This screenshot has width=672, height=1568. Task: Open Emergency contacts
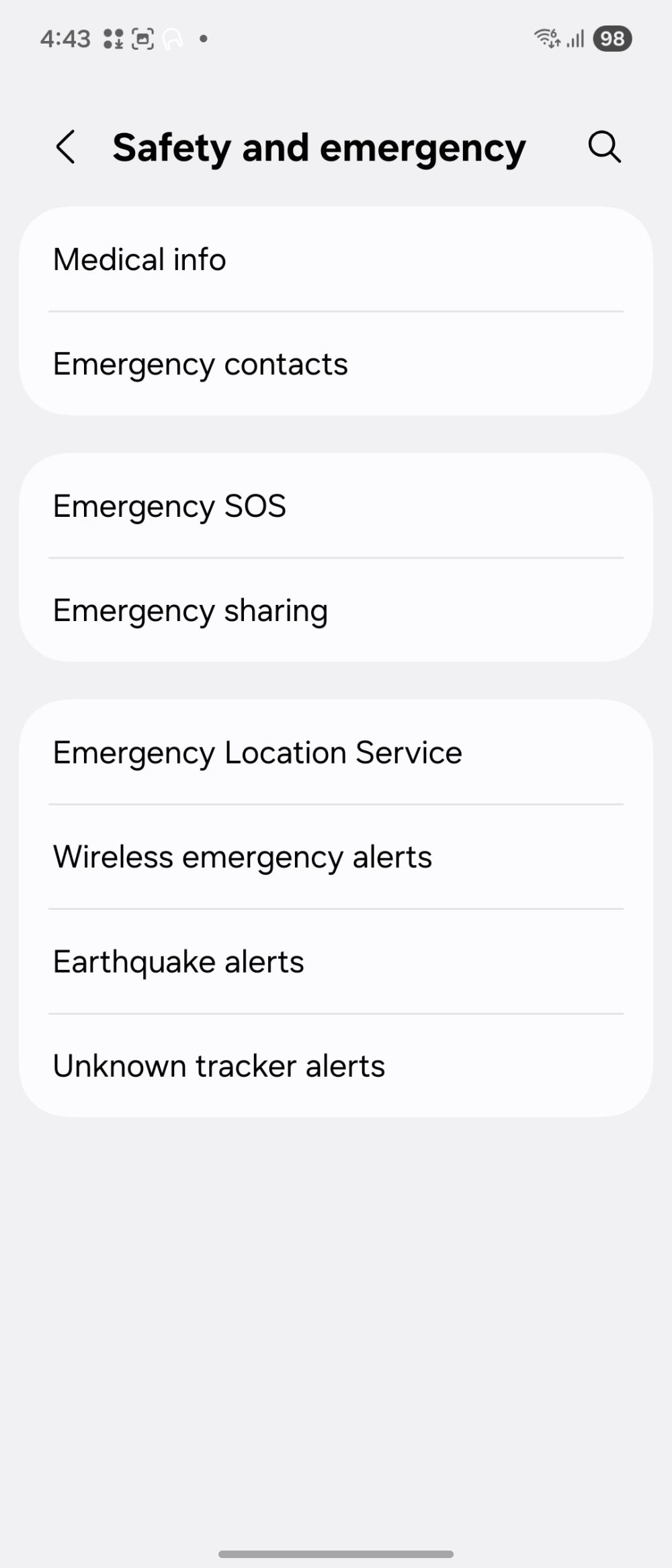(336, 364)
